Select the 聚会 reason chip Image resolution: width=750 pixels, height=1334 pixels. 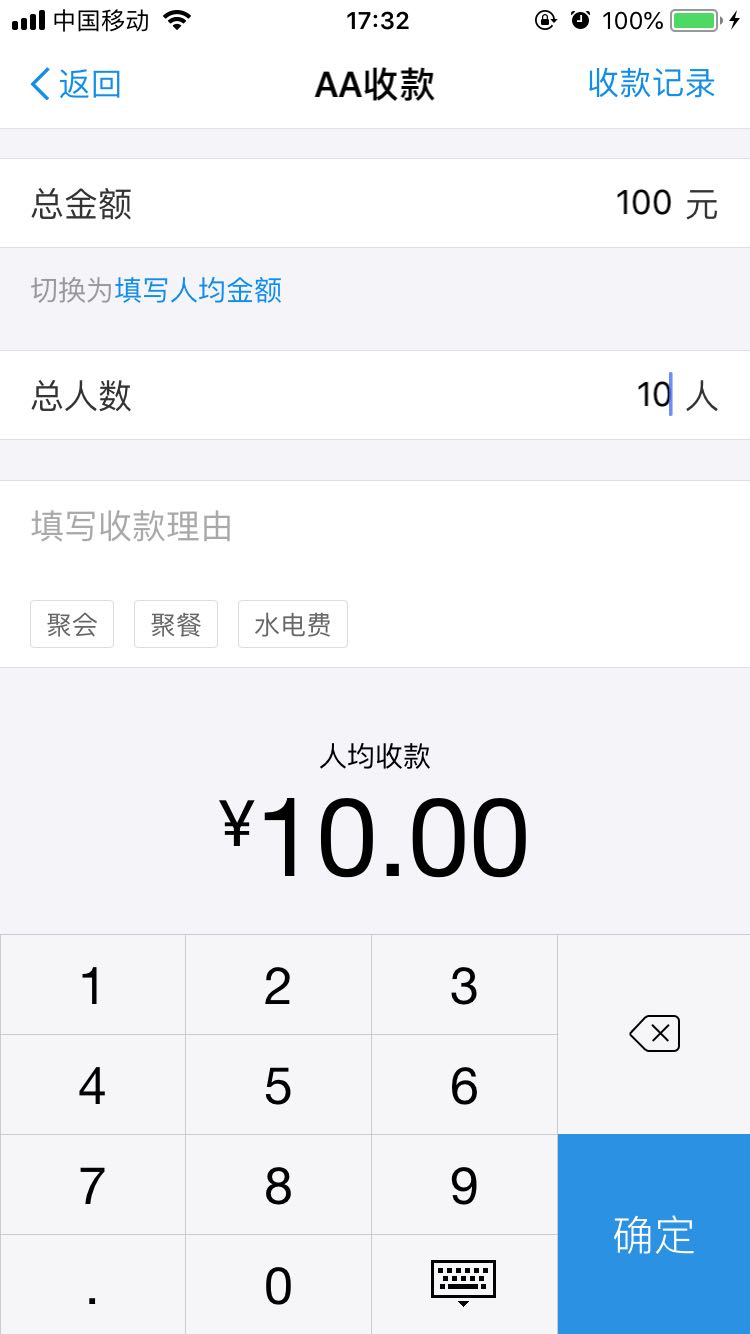click(x=72, y=625)
